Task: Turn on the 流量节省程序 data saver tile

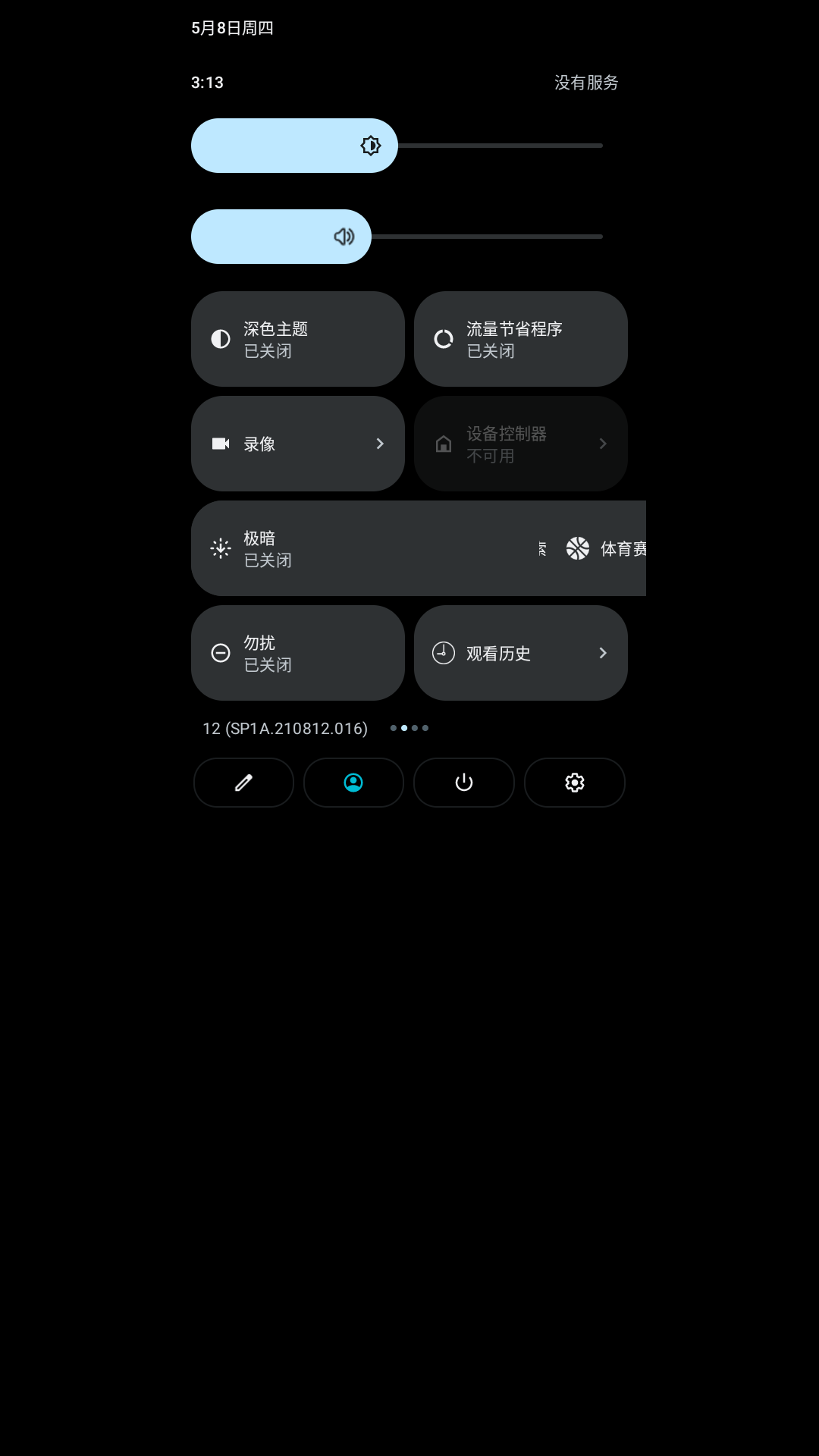Action: click(x=520, y=338)
